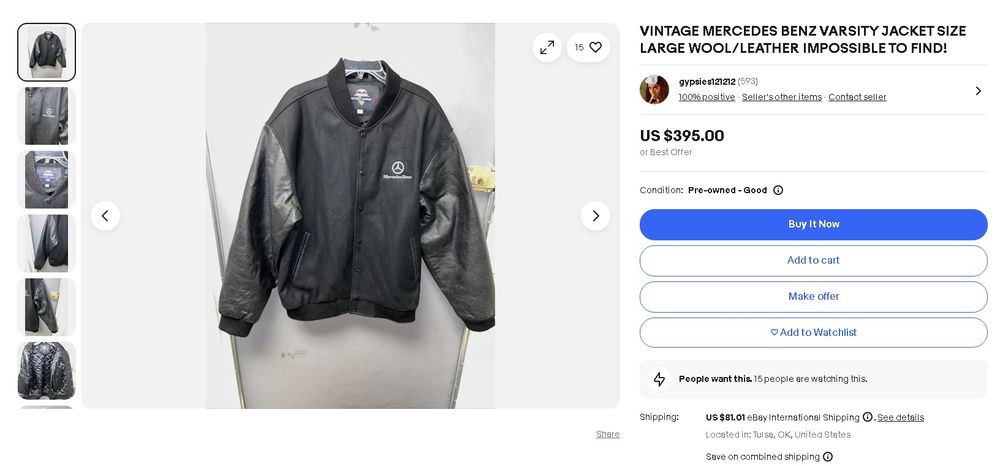Image resolution: width=1000 pixels, height=466 pixels.
Task: Open the combined shipping info icon
Action: tap(828, 457)
